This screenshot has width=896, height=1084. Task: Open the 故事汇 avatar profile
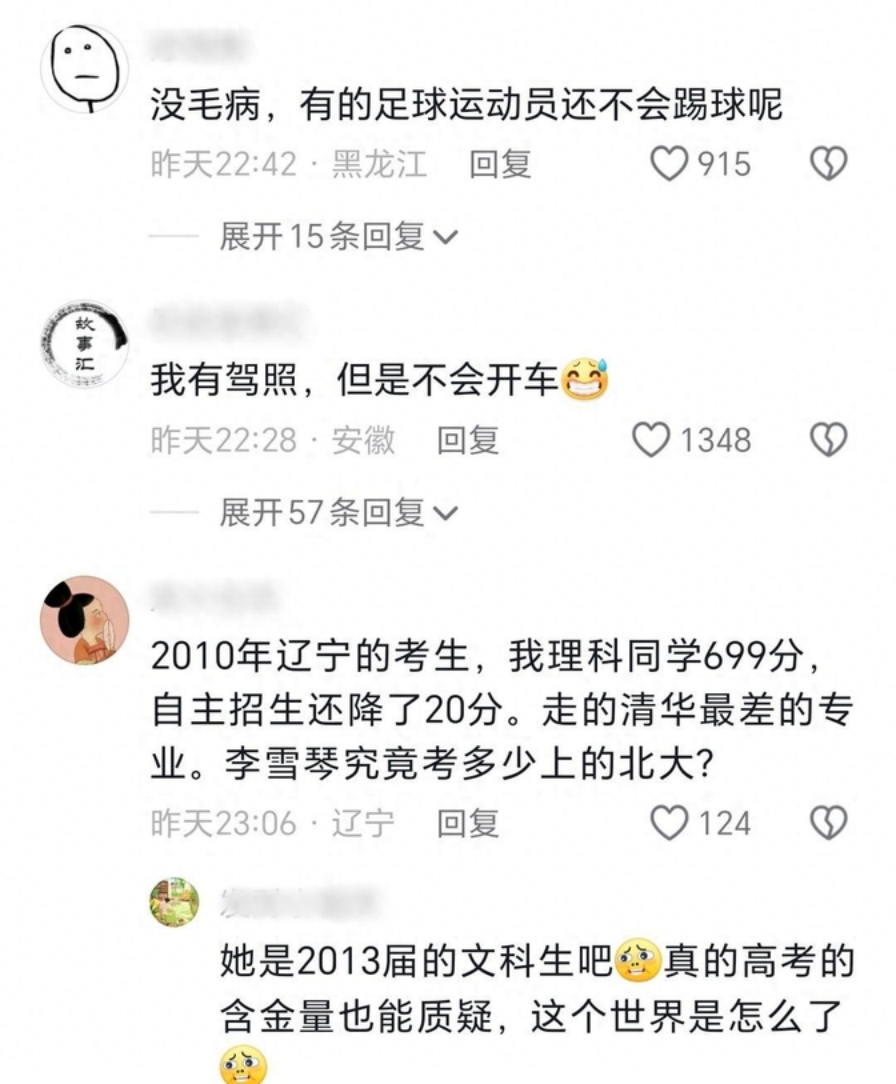click(84, 343)
